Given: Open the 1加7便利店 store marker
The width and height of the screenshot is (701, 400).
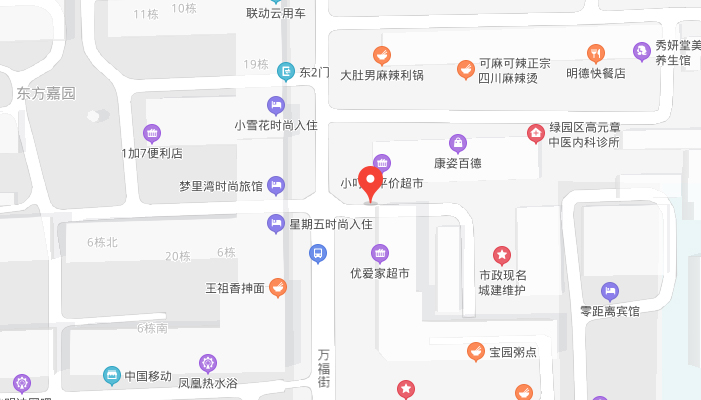Looking at the screenshot, I should (x=152, y=133).
